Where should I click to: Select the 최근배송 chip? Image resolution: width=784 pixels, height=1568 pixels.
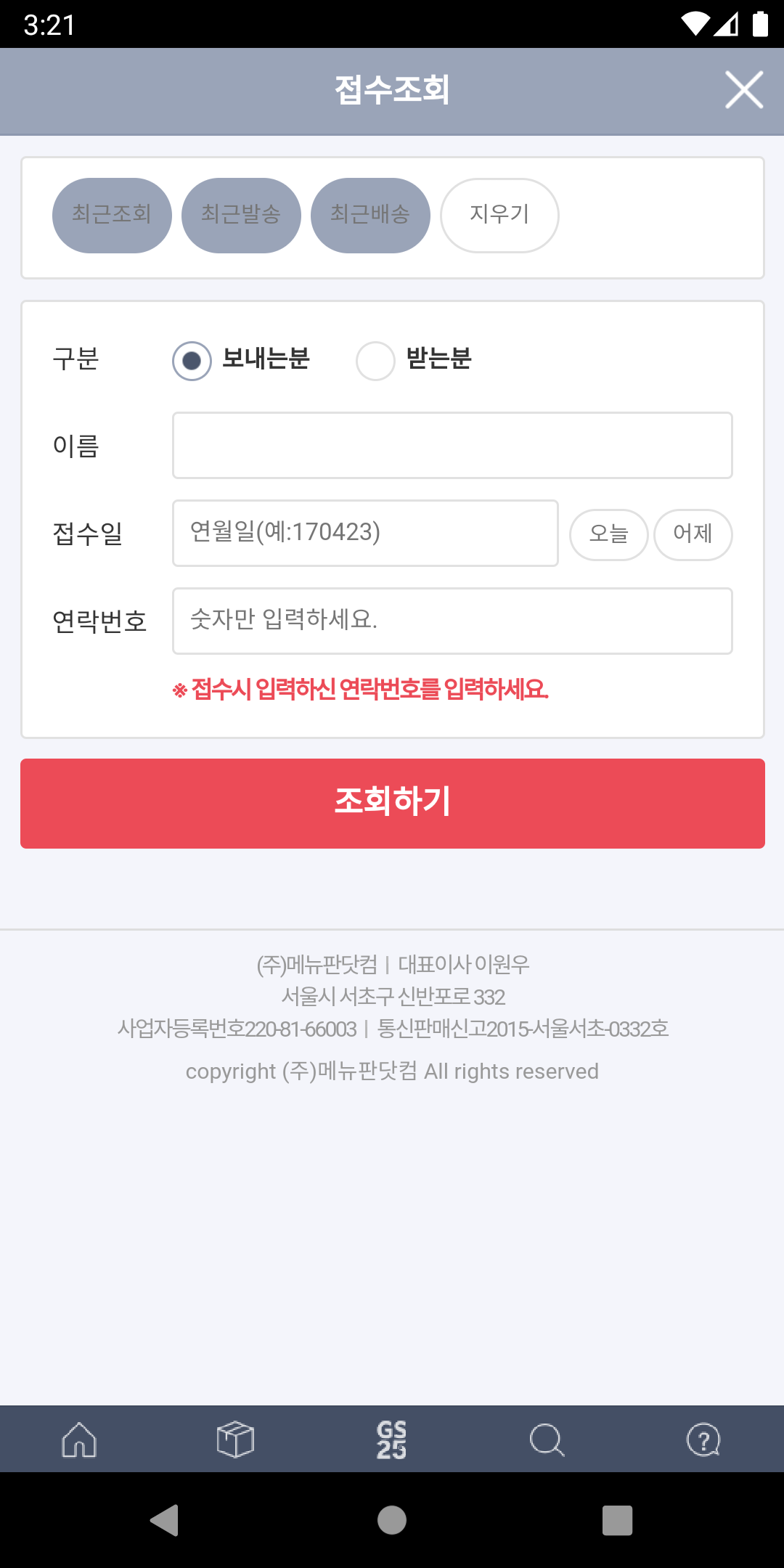(370, 216)
